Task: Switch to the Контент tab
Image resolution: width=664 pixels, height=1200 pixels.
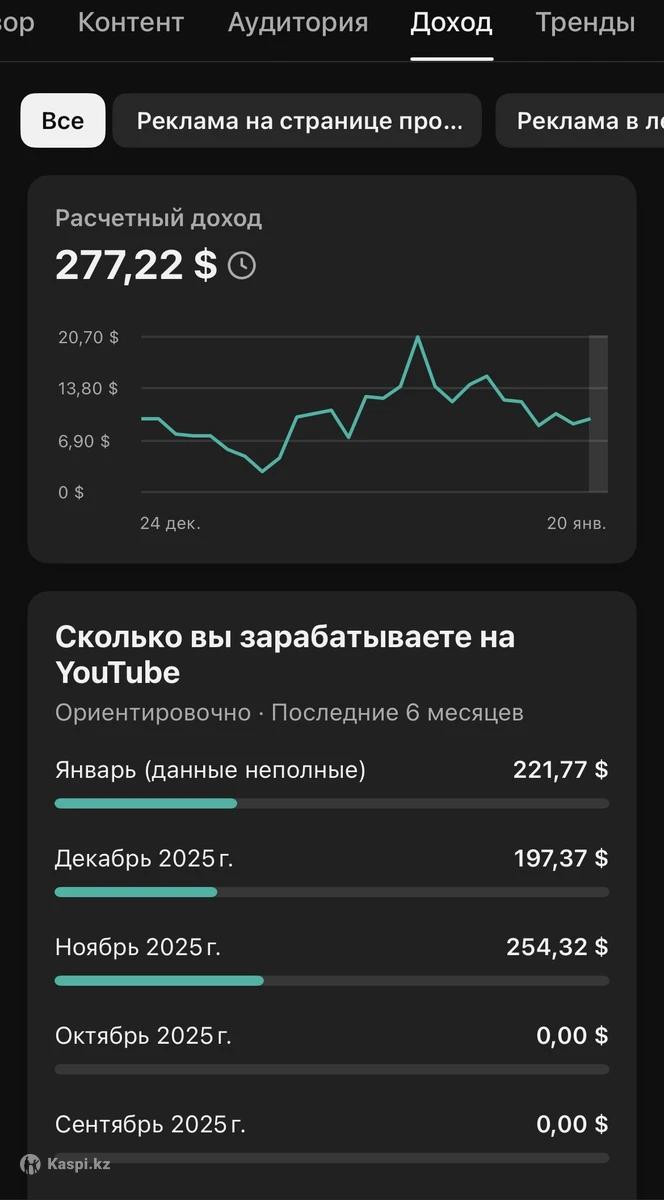Action: point(130,23)
